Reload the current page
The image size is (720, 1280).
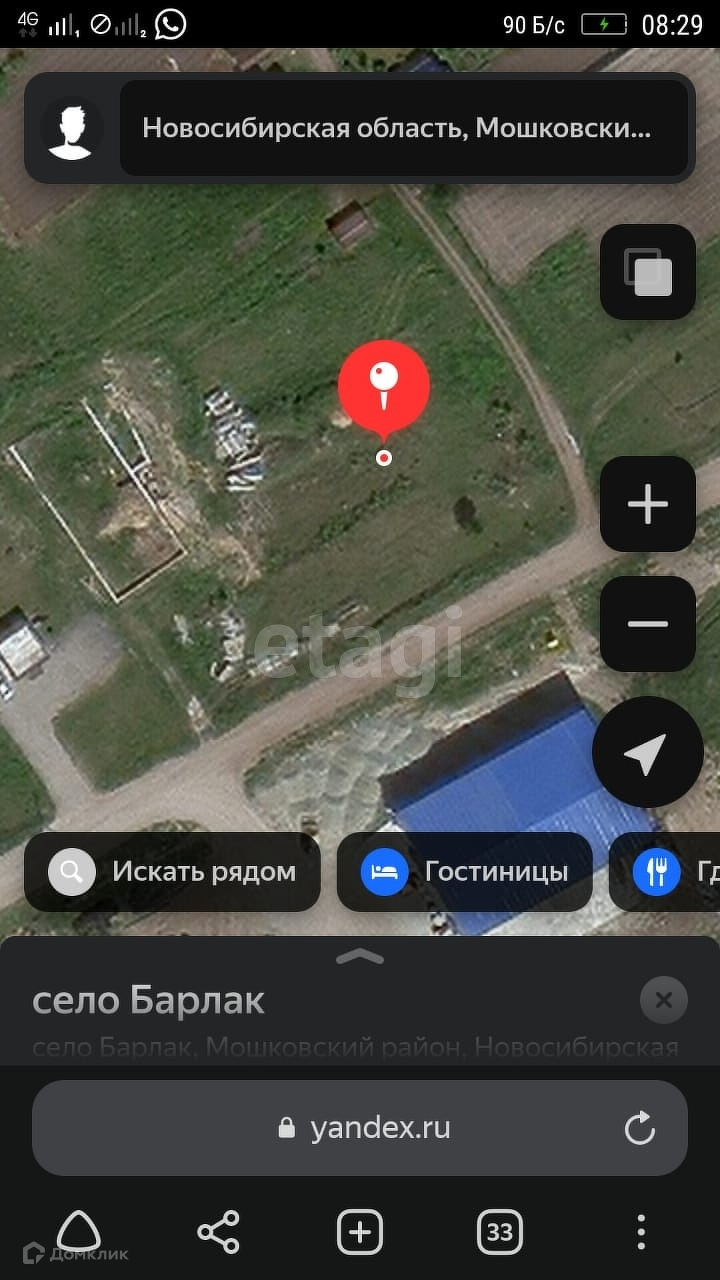point(639,1129)
